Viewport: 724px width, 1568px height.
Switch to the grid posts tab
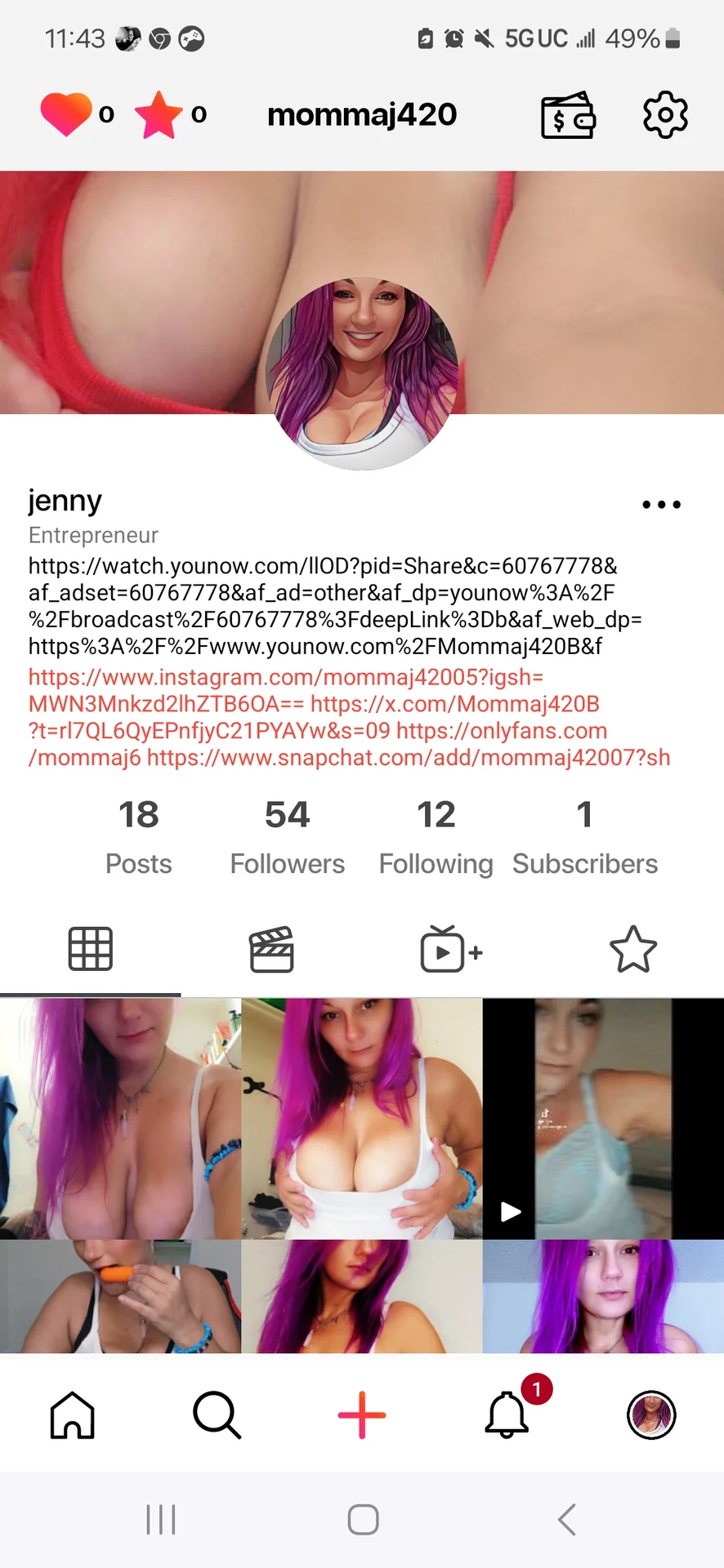pyautogui.click(x=90, y=950)
